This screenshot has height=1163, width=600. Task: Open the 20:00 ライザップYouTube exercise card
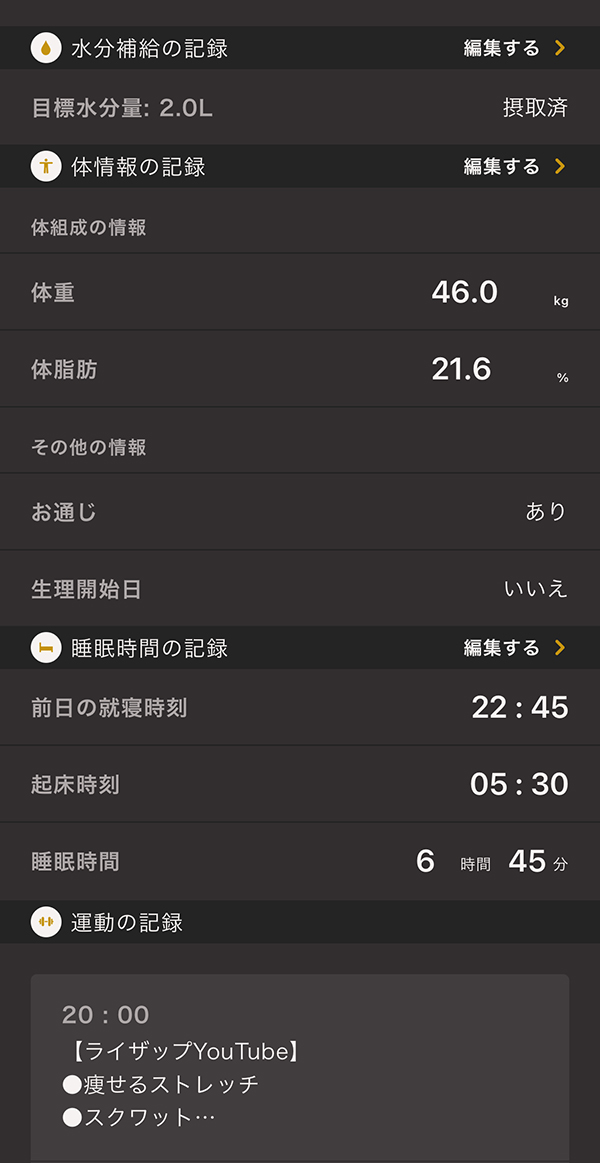click(x=300, y=1065)
